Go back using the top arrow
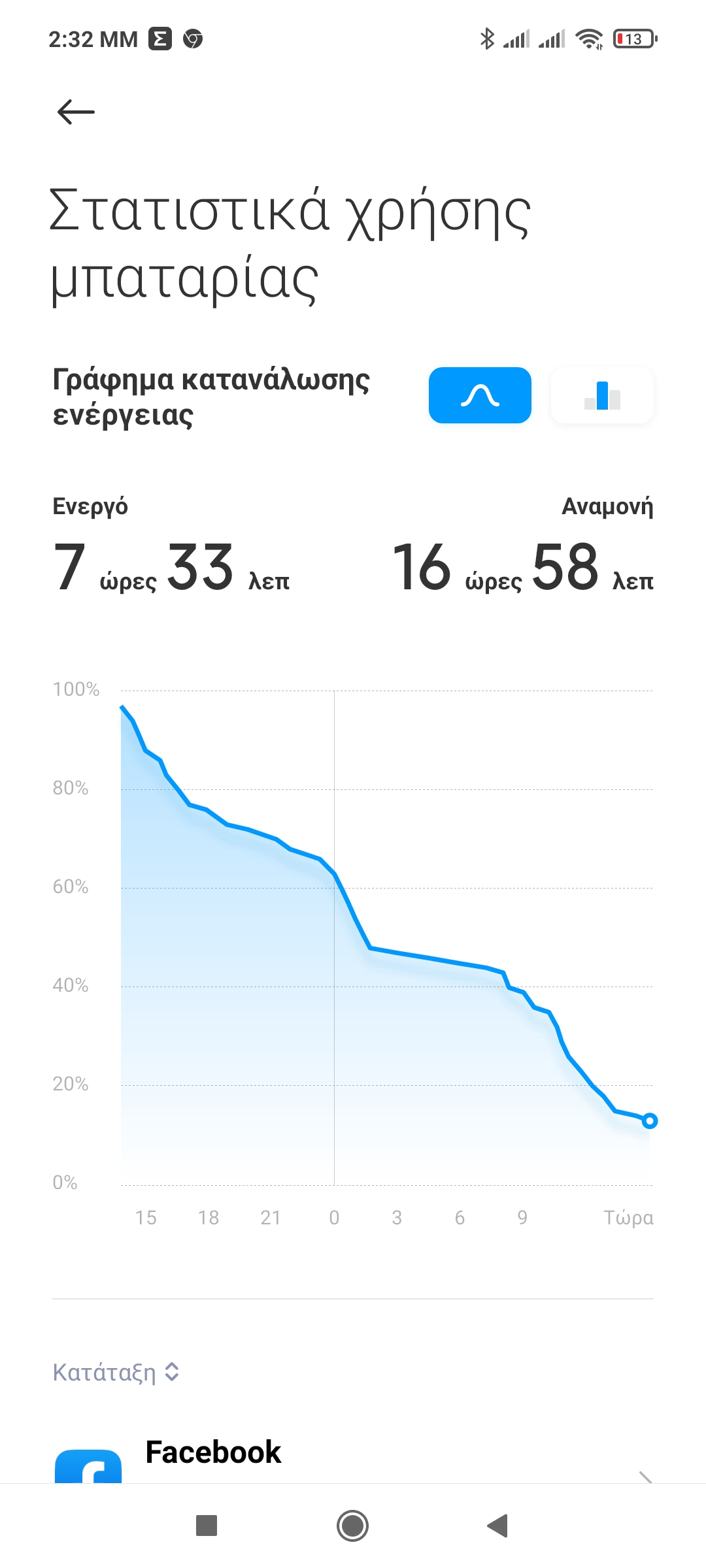The width and height of the screenshot is (706, 1568). click(76, 112)
